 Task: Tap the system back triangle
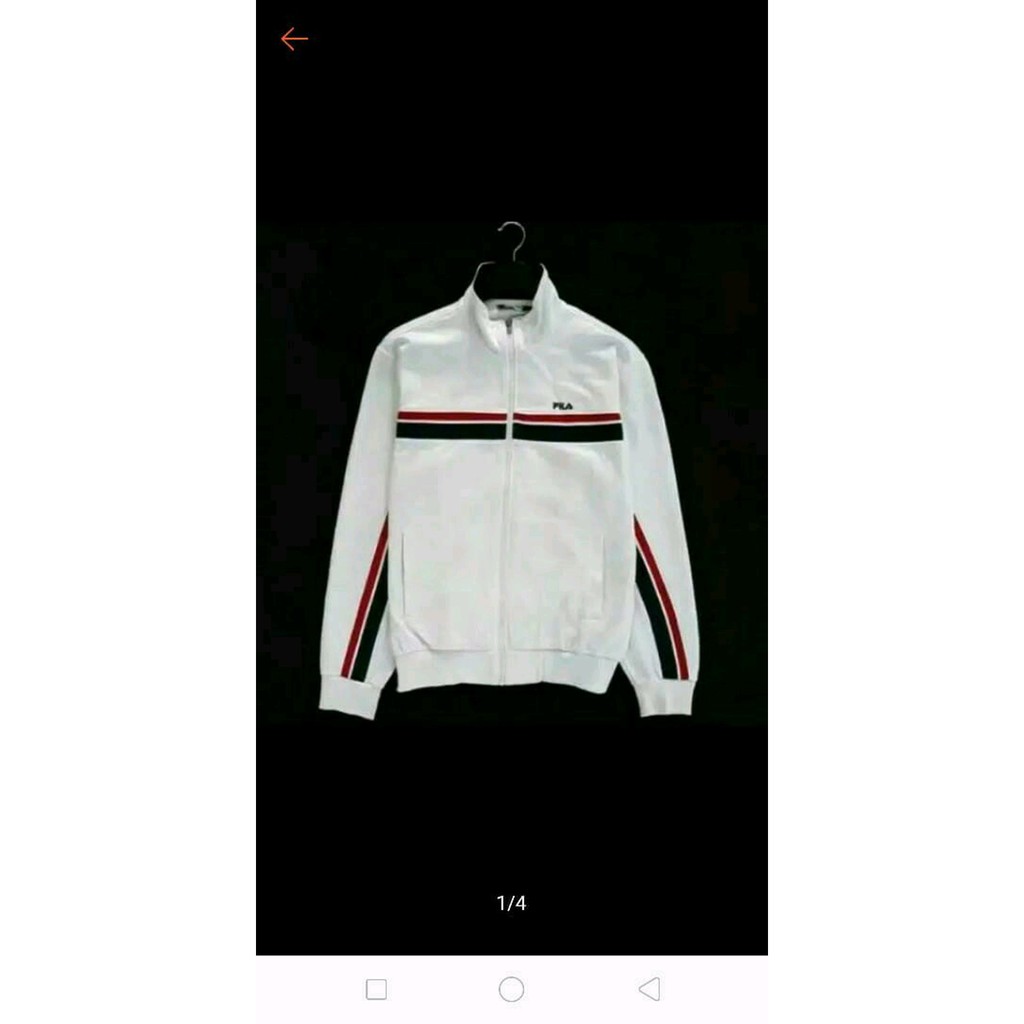click(x=649, y=989)
